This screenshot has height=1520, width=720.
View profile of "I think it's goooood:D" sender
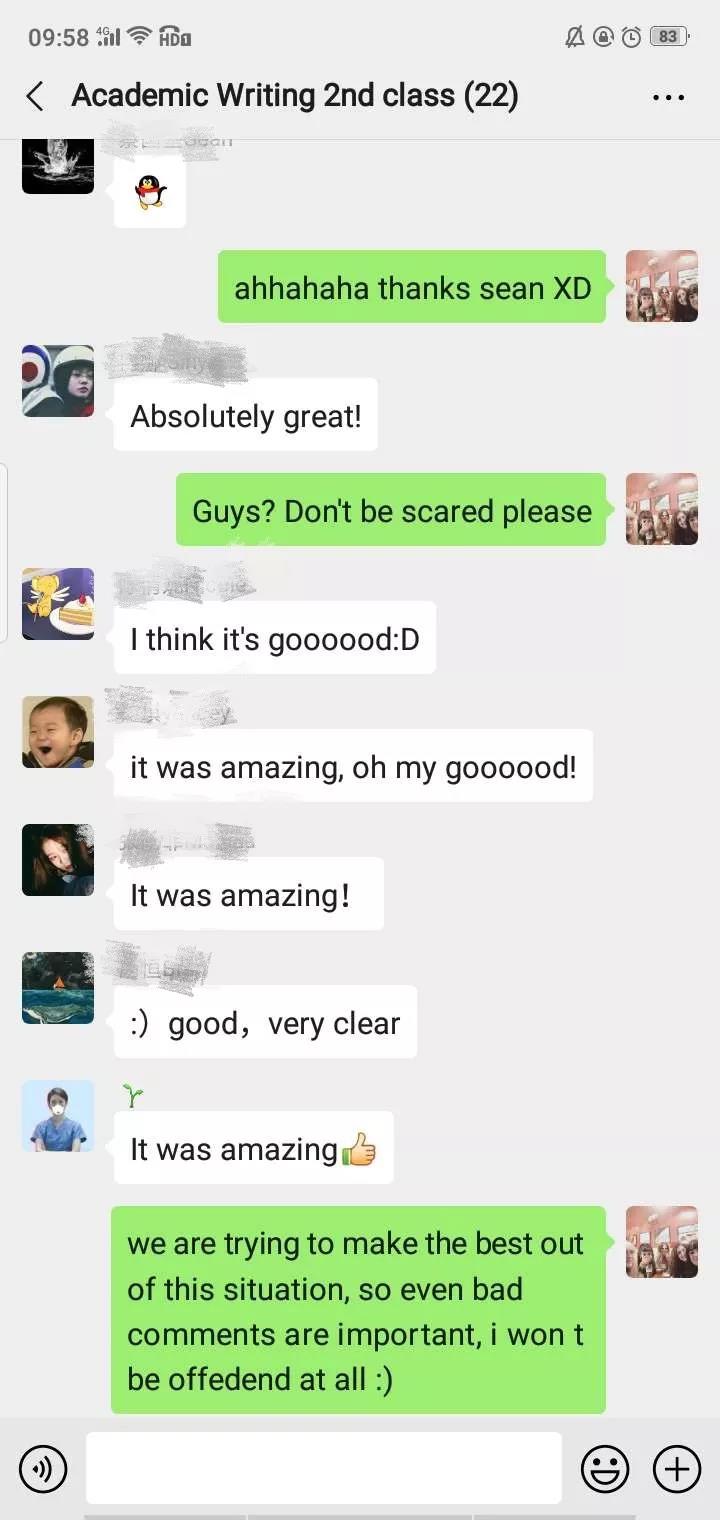pyautogui.click(x=58, y=604)
